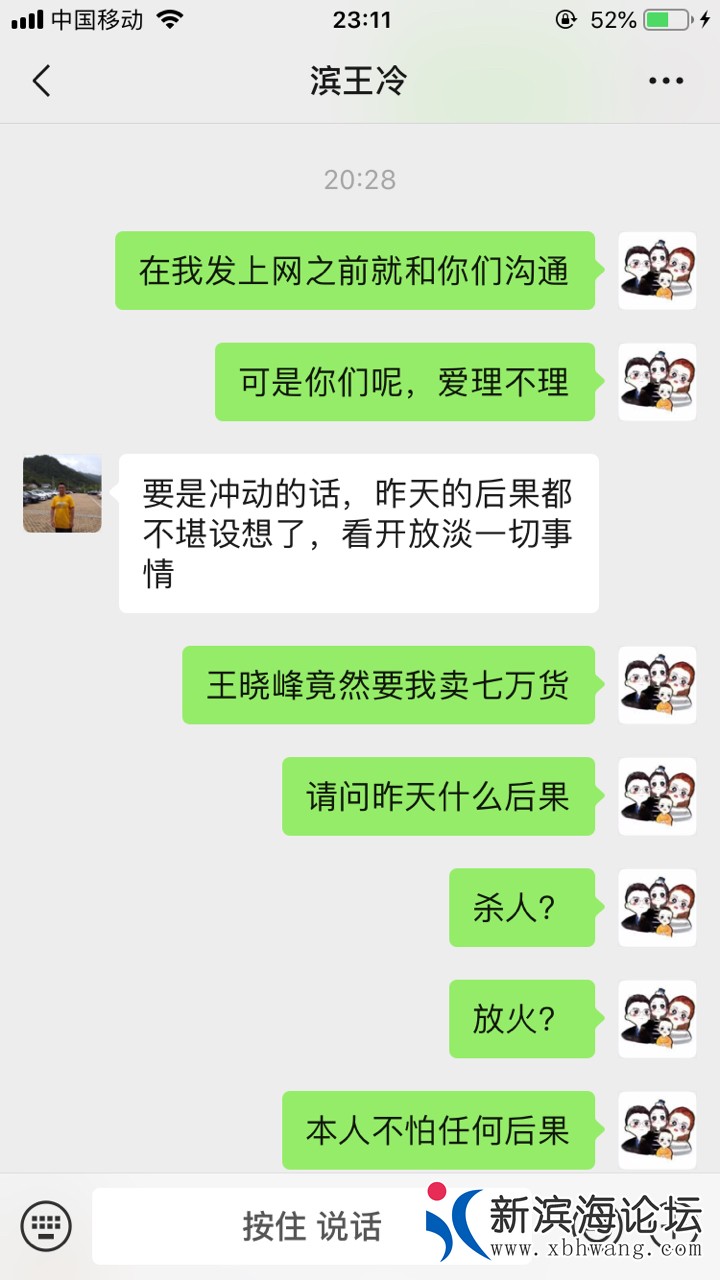Tap the contact's yellow-shirt profile avatar
720x1280 pixels.
pos(62,495)
